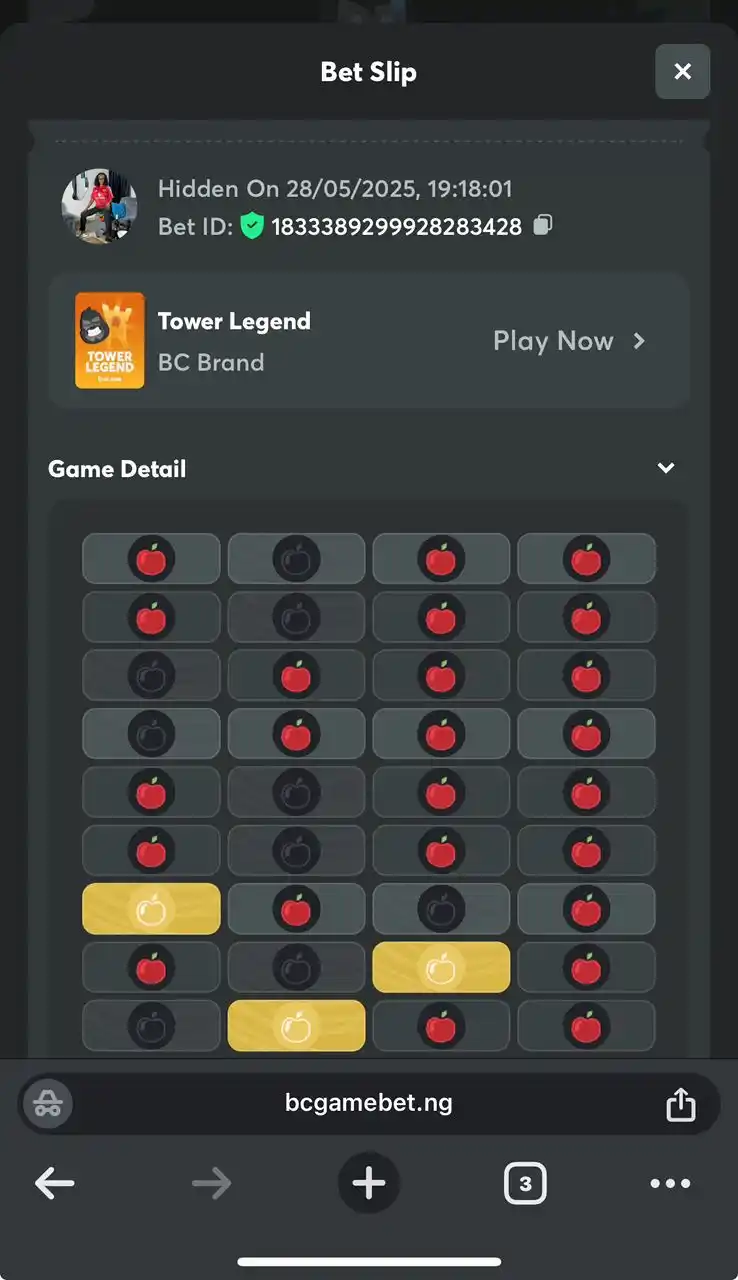Open the private browsing icon
738x1280 pixels.
pos(46,1104)
